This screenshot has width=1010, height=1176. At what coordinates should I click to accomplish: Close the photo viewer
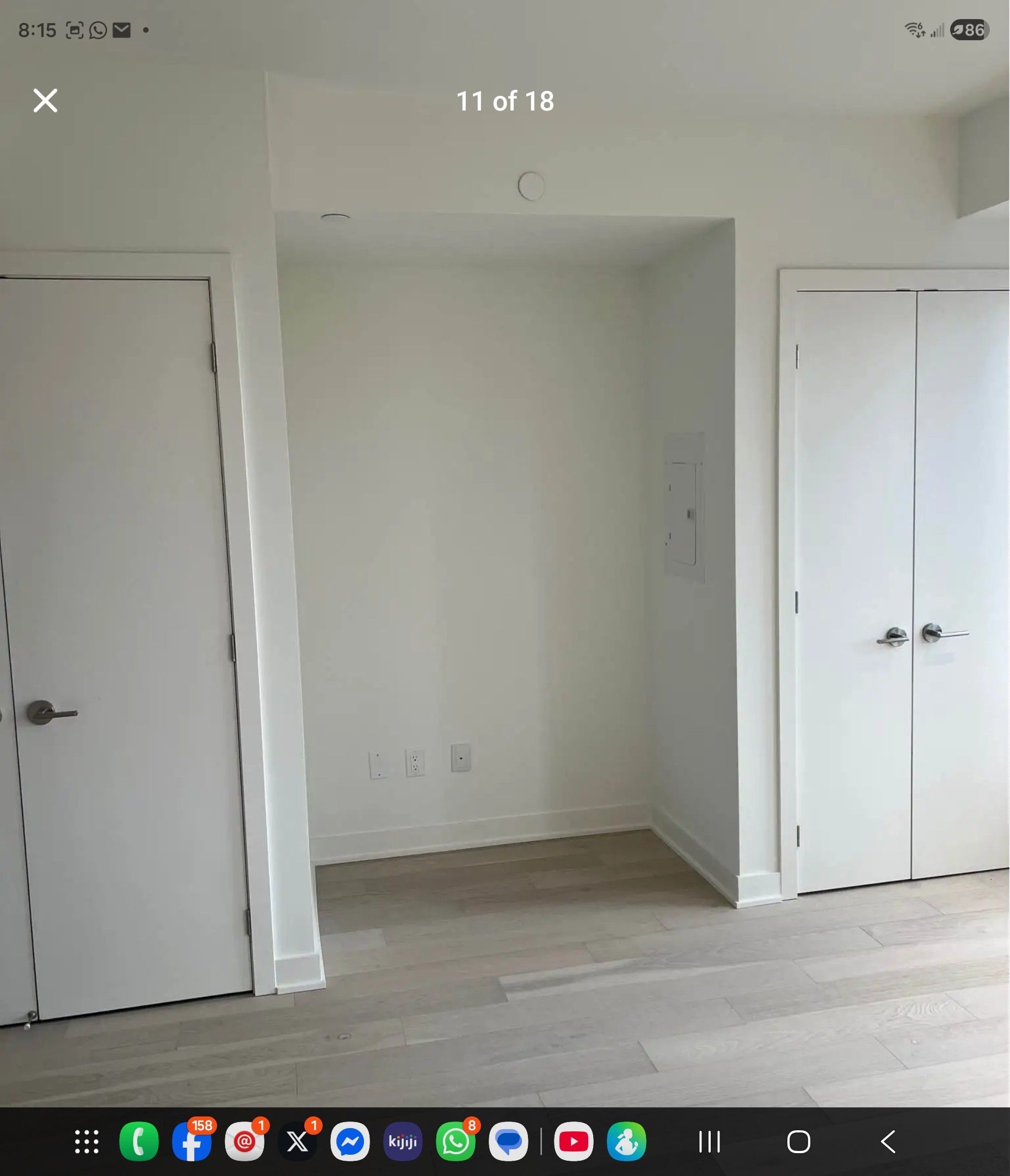tap(45, 101)
